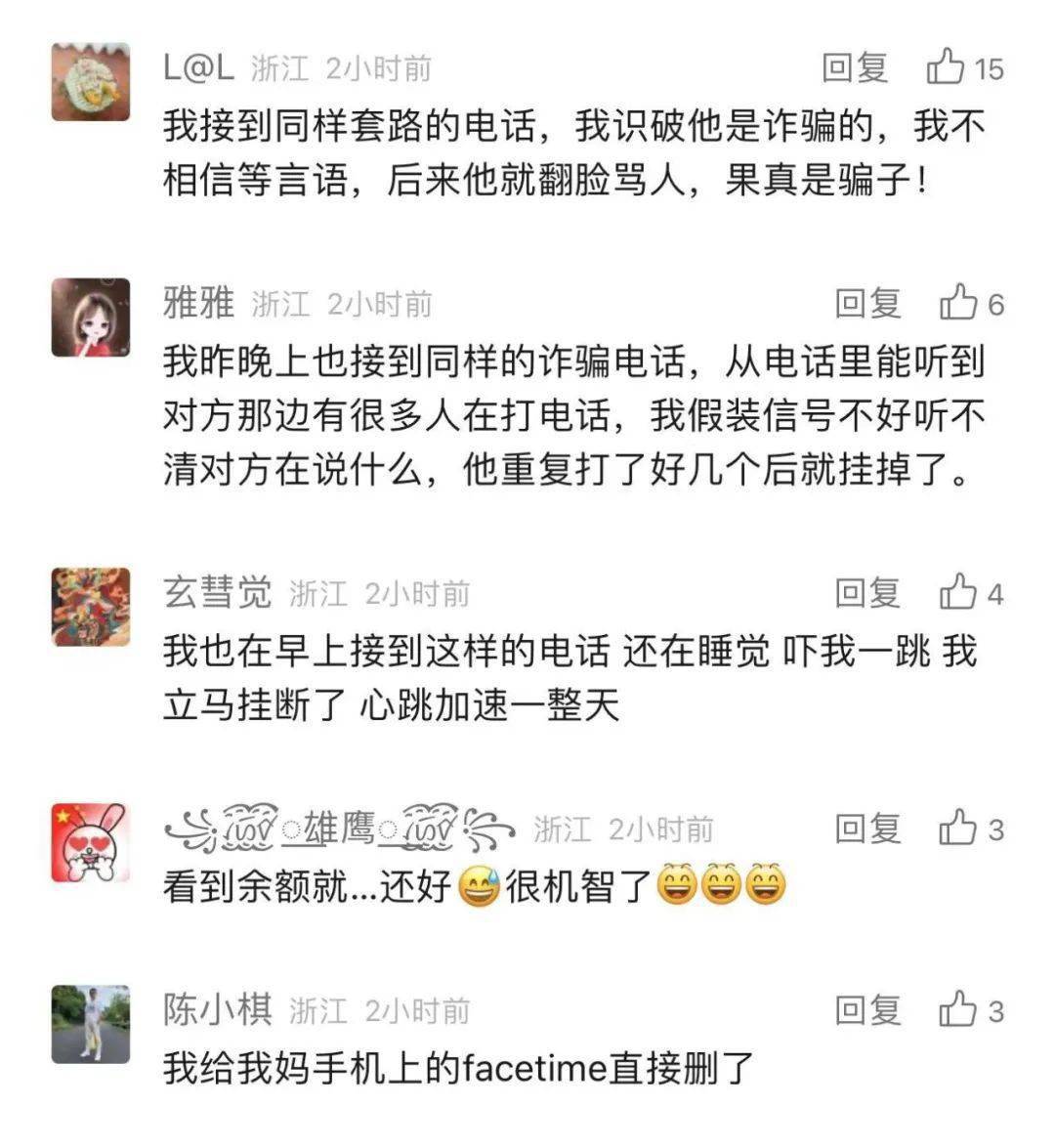Like 陈小棋's facetime comment
This screenshot has height=1148, width=1055.
(958, 1009)
